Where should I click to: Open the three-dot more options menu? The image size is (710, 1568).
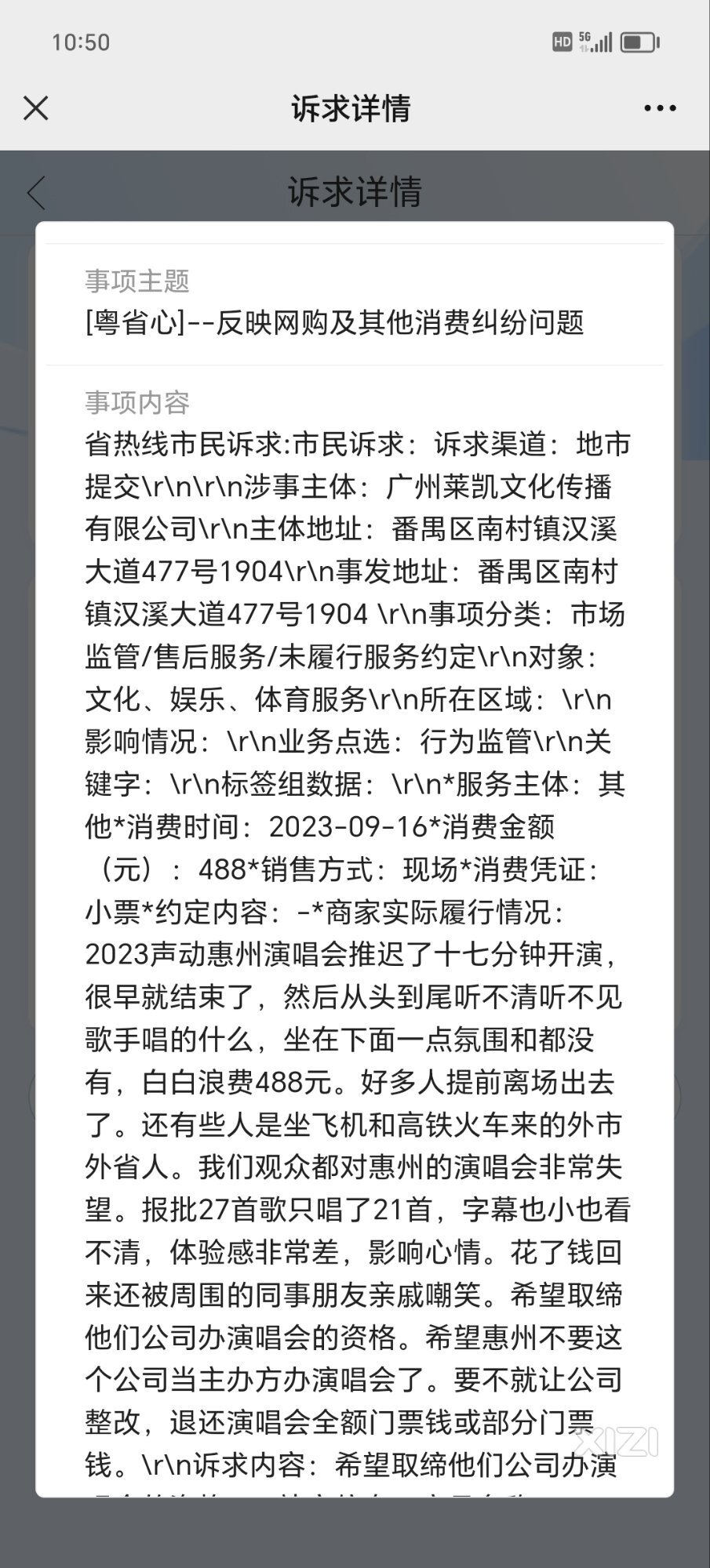660,108
